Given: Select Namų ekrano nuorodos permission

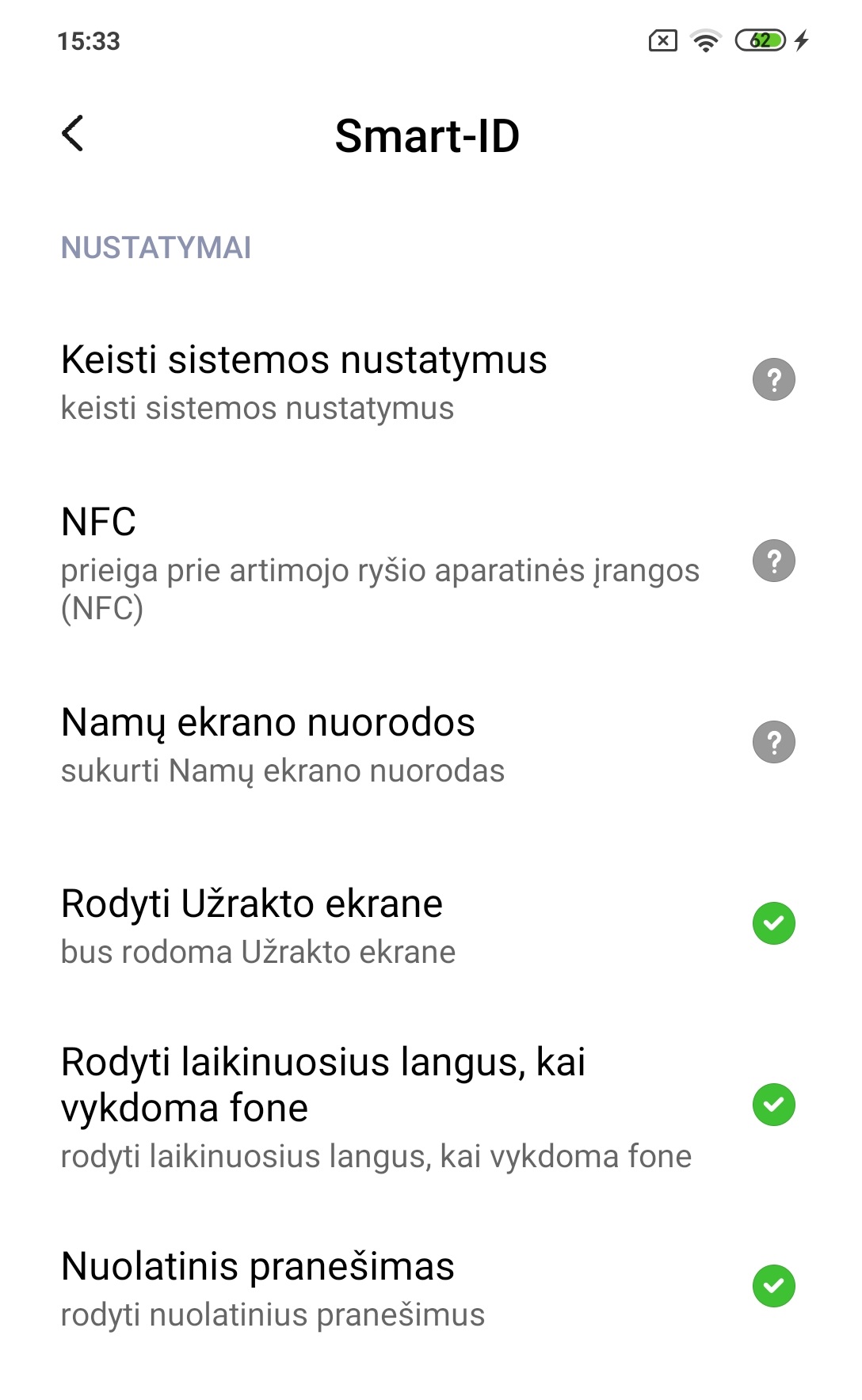Looking at the screenshot, I should 431,744.
